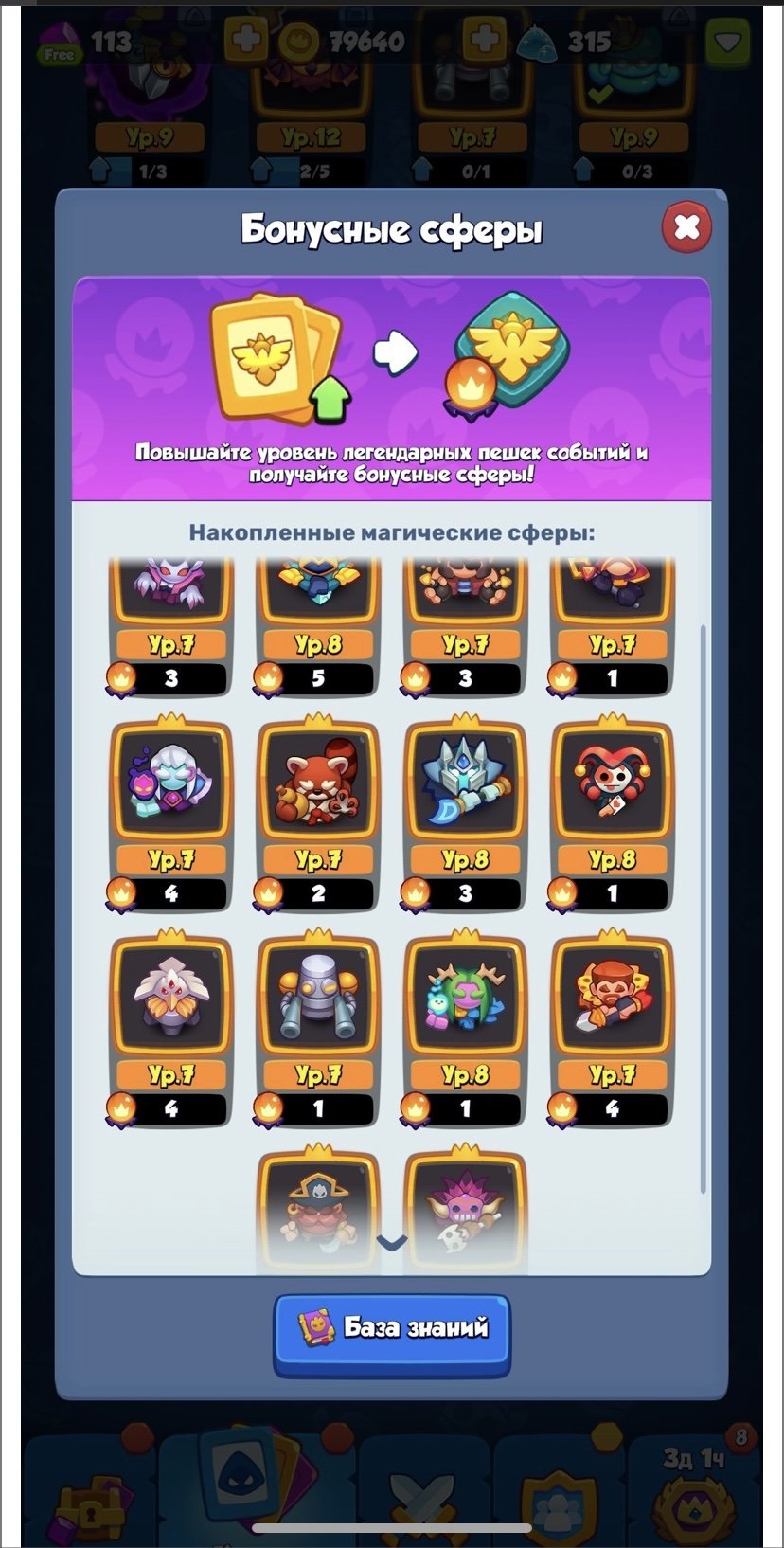Tap the down chevron below the sphere list
Image resolution: width=784 pixels, height=1548 pixels.
point(392,1242)
